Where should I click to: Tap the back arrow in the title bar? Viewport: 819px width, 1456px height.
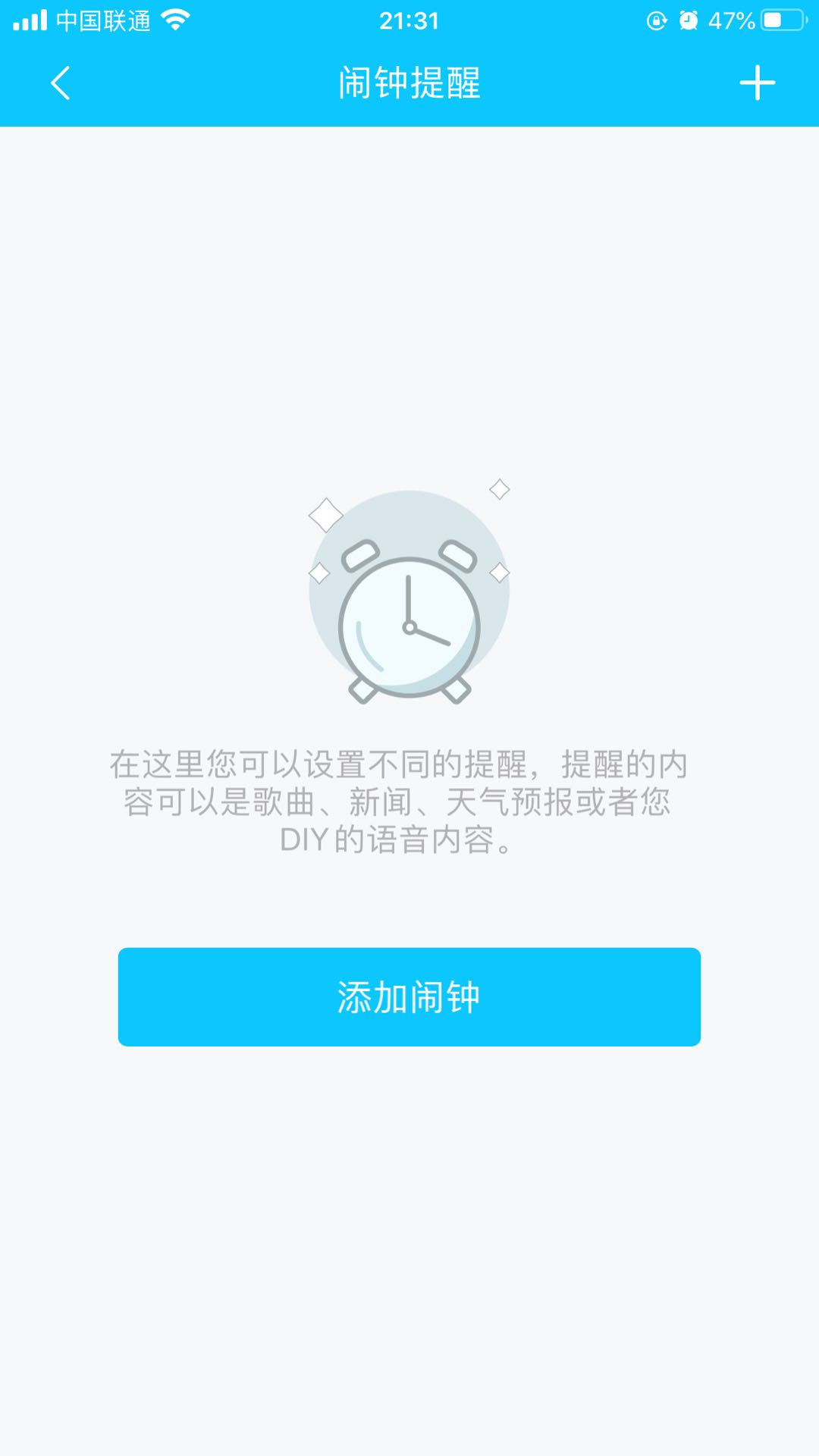click(x=61, y=85)
